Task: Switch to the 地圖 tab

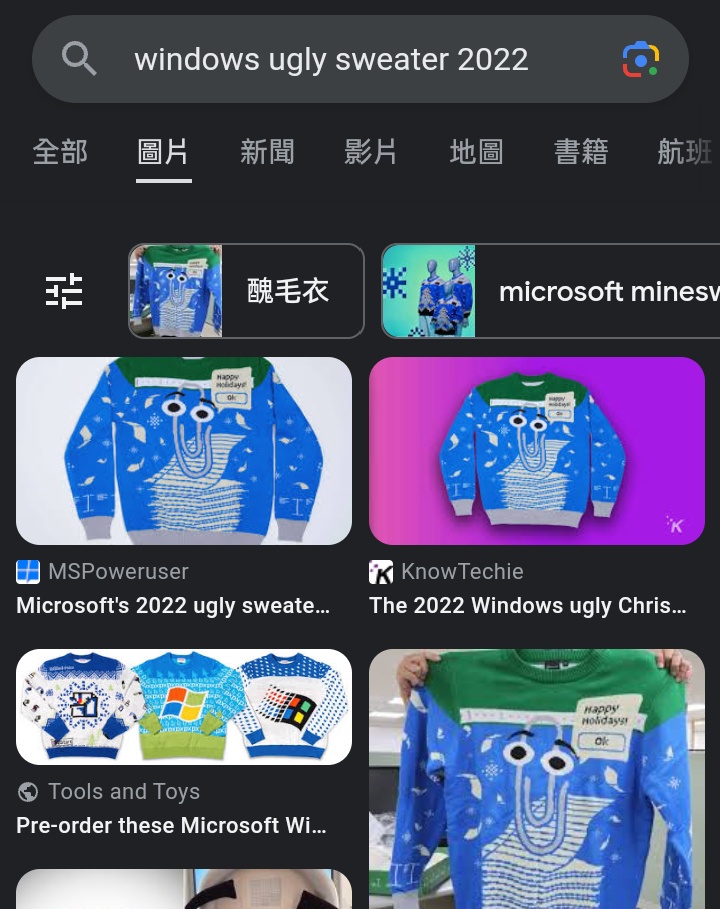Action: tap(476, 152)
